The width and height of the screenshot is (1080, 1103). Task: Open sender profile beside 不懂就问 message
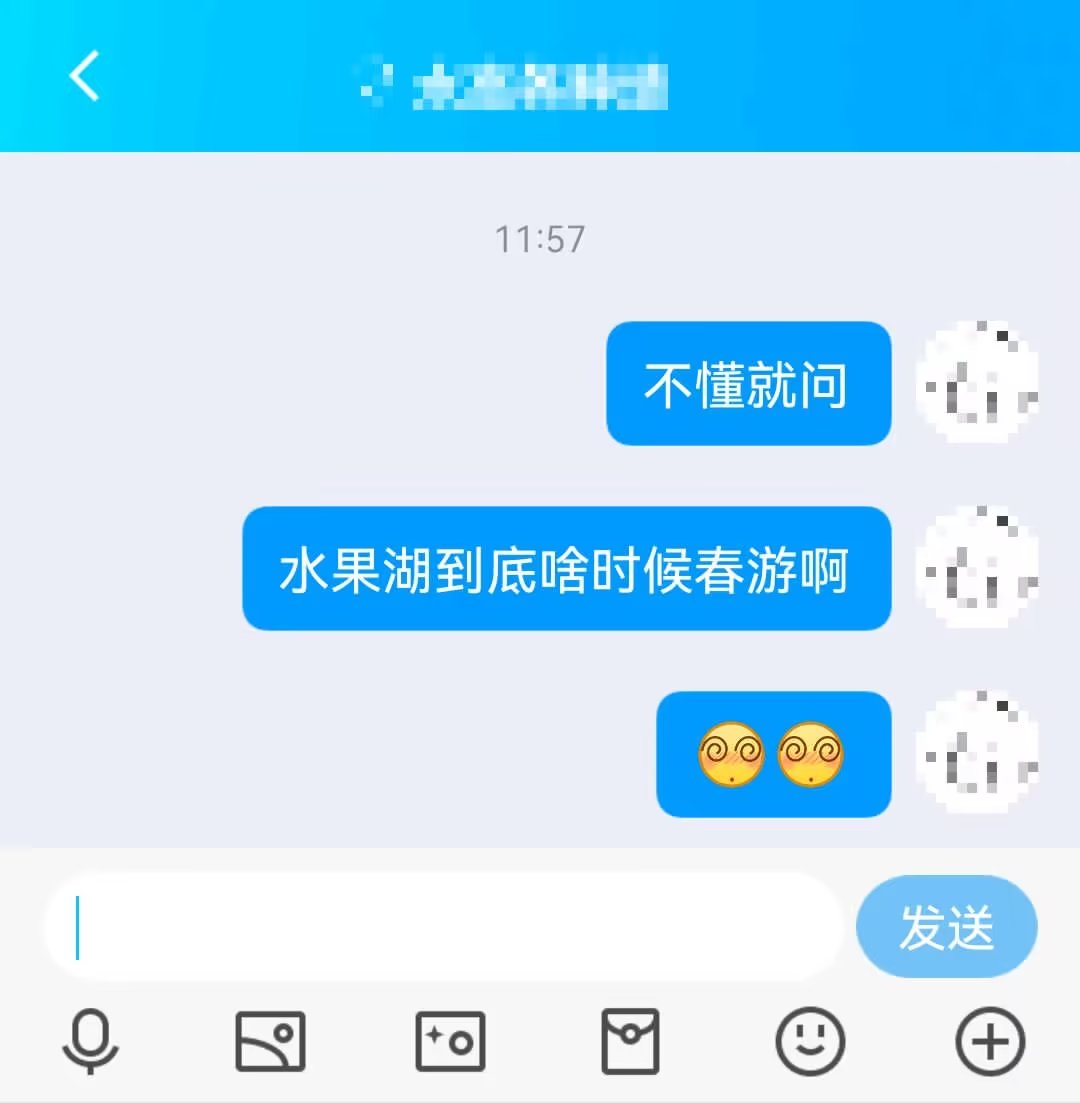(977, 383)
